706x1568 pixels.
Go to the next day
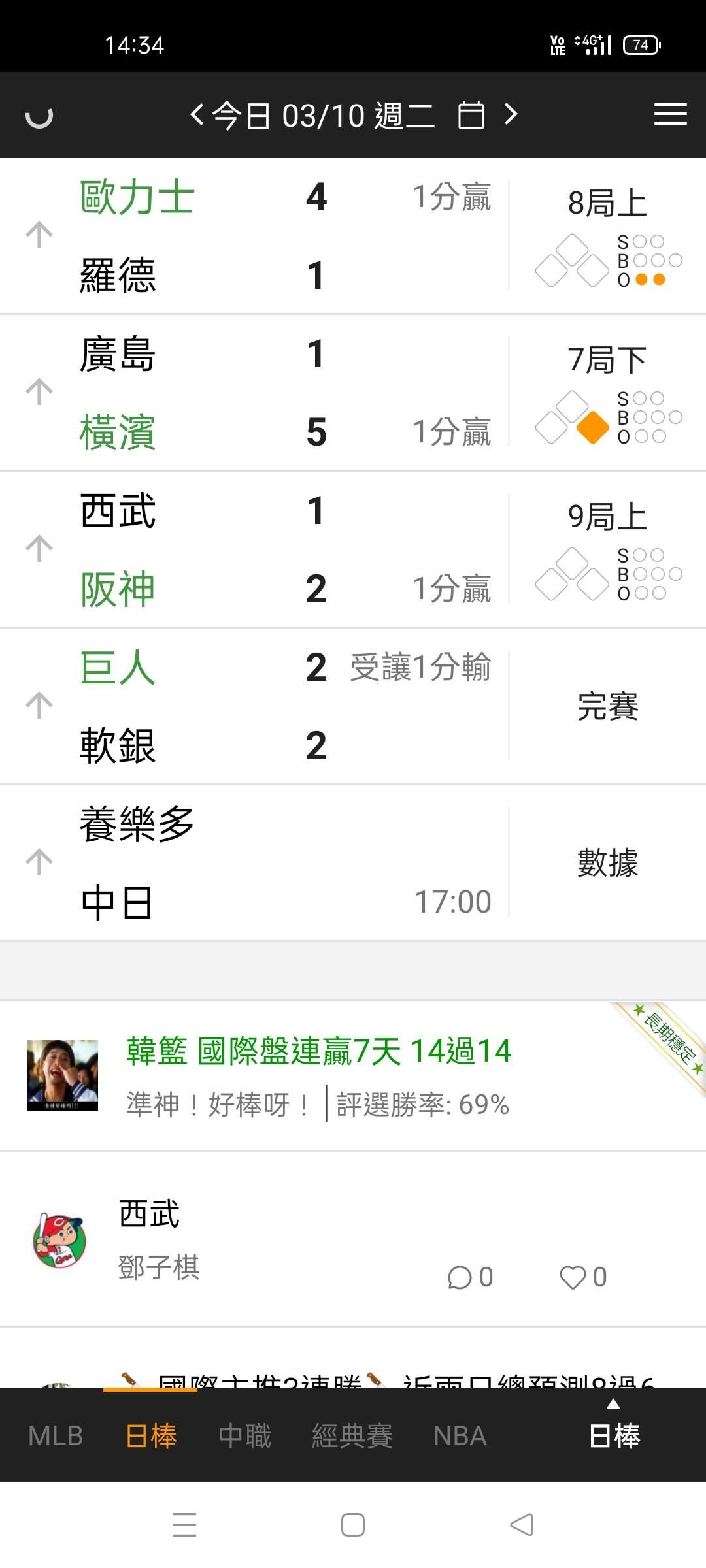[511, 115]
